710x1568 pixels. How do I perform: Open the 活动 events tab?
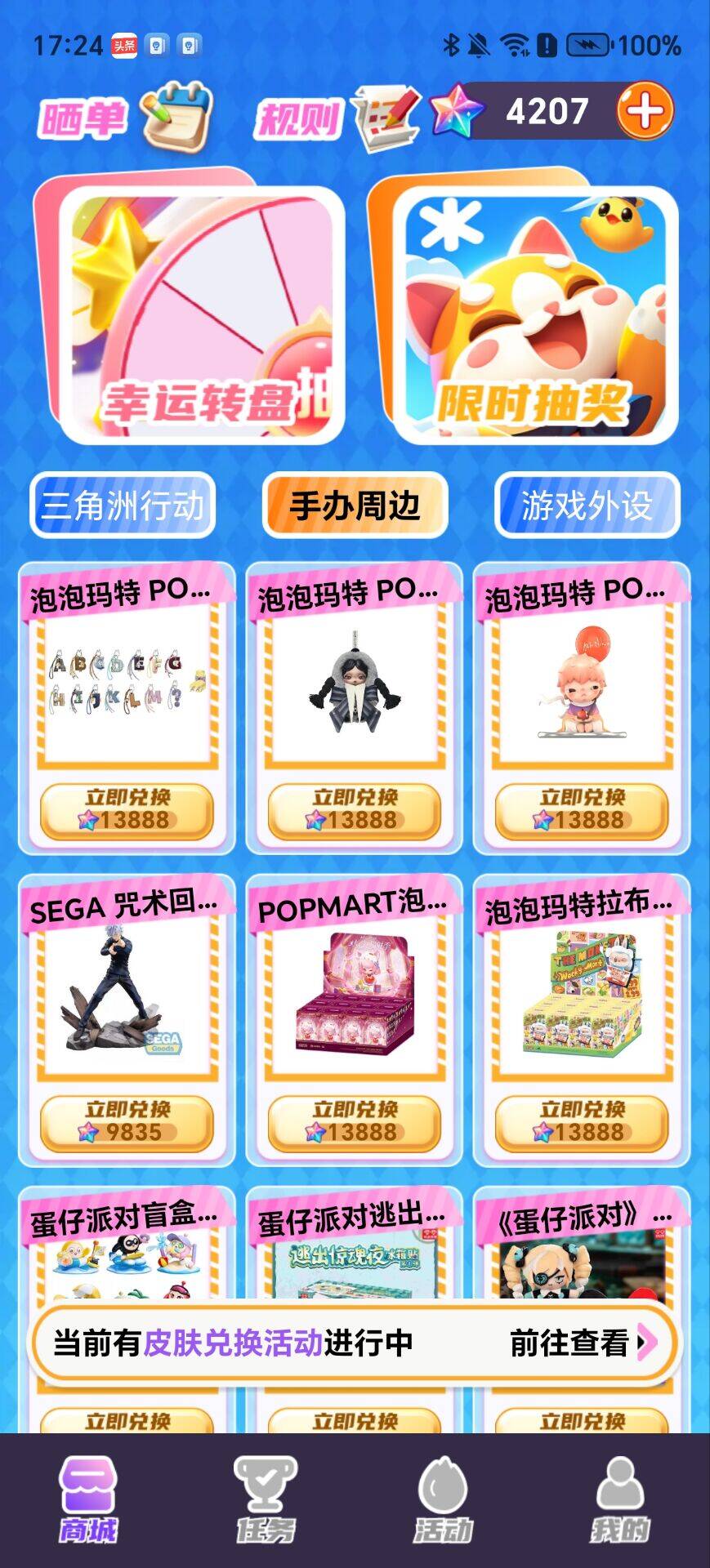coord(443,1501)
